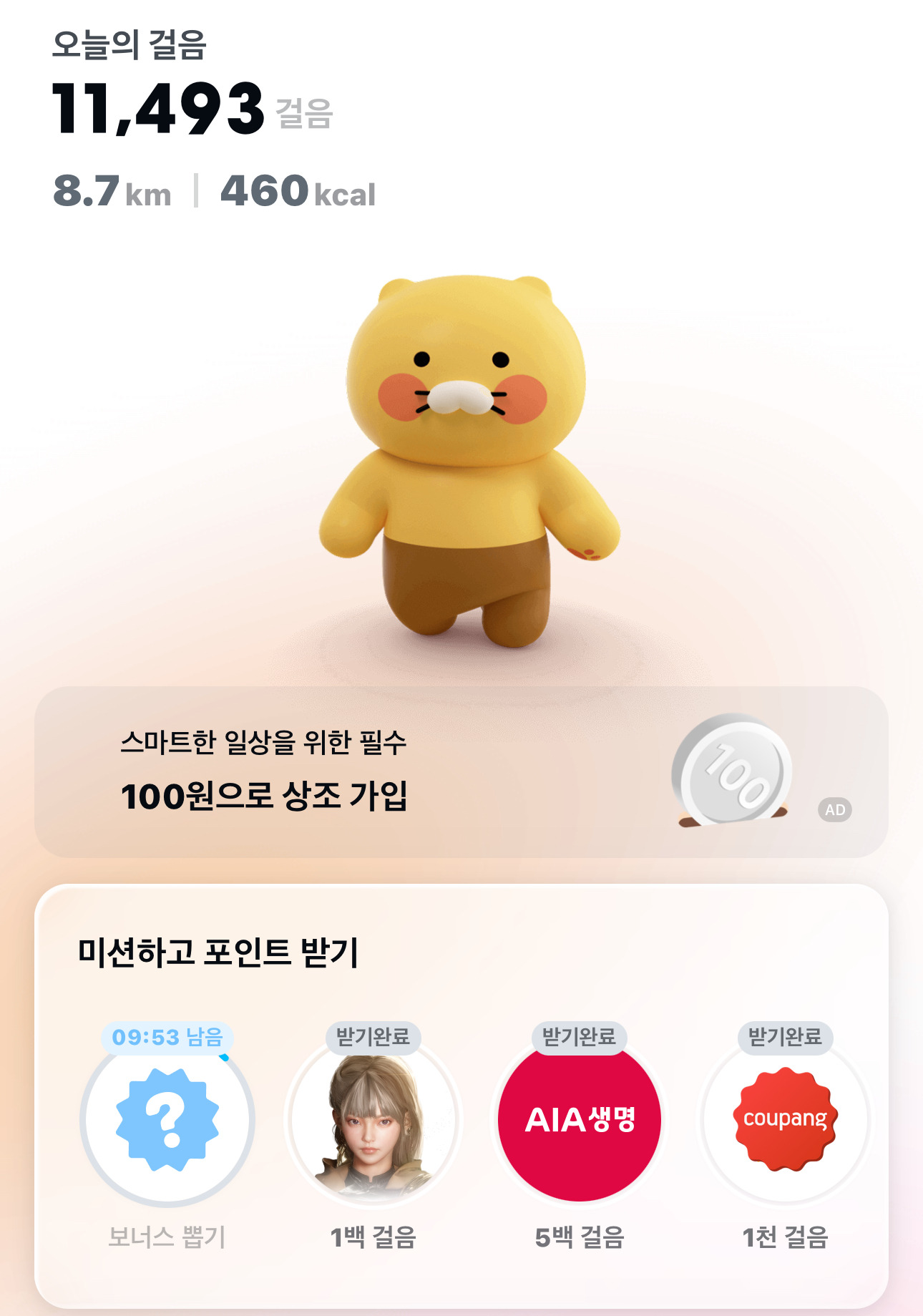Screen dimensions: 923x1316
Task: Open the coupang 1천 걸음 mission
Action: (786, 1120)
